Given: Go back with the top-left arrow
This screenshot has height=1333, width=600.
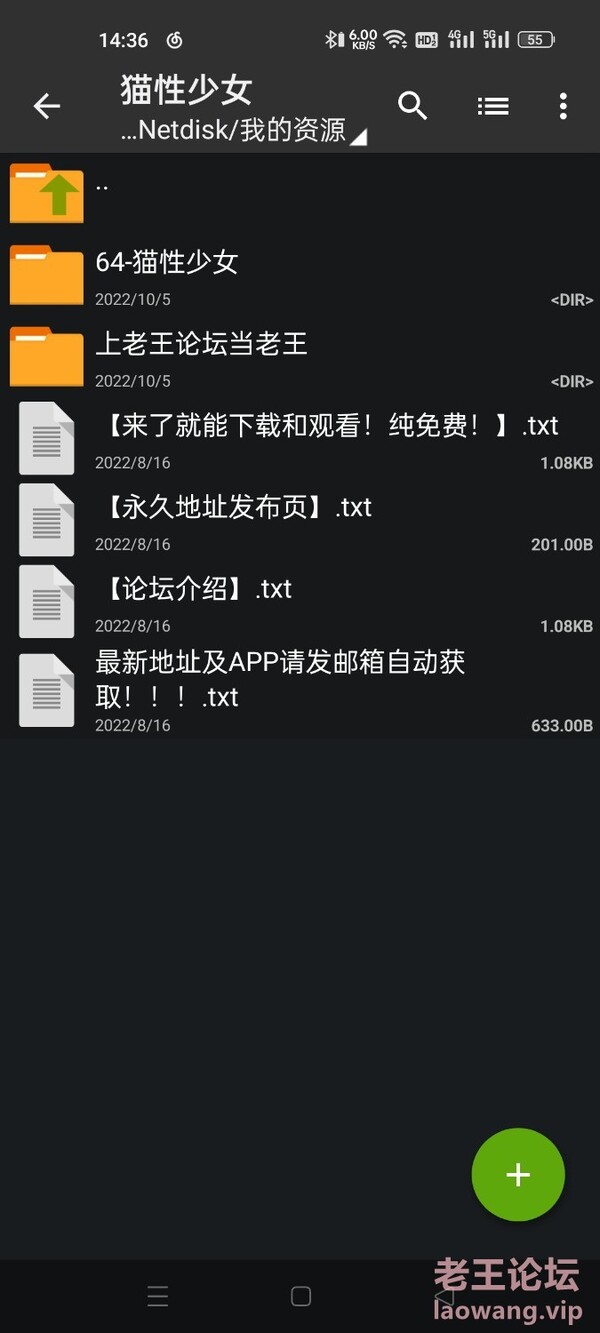Looking at the screenshot, I should click(x=47, y=106).
